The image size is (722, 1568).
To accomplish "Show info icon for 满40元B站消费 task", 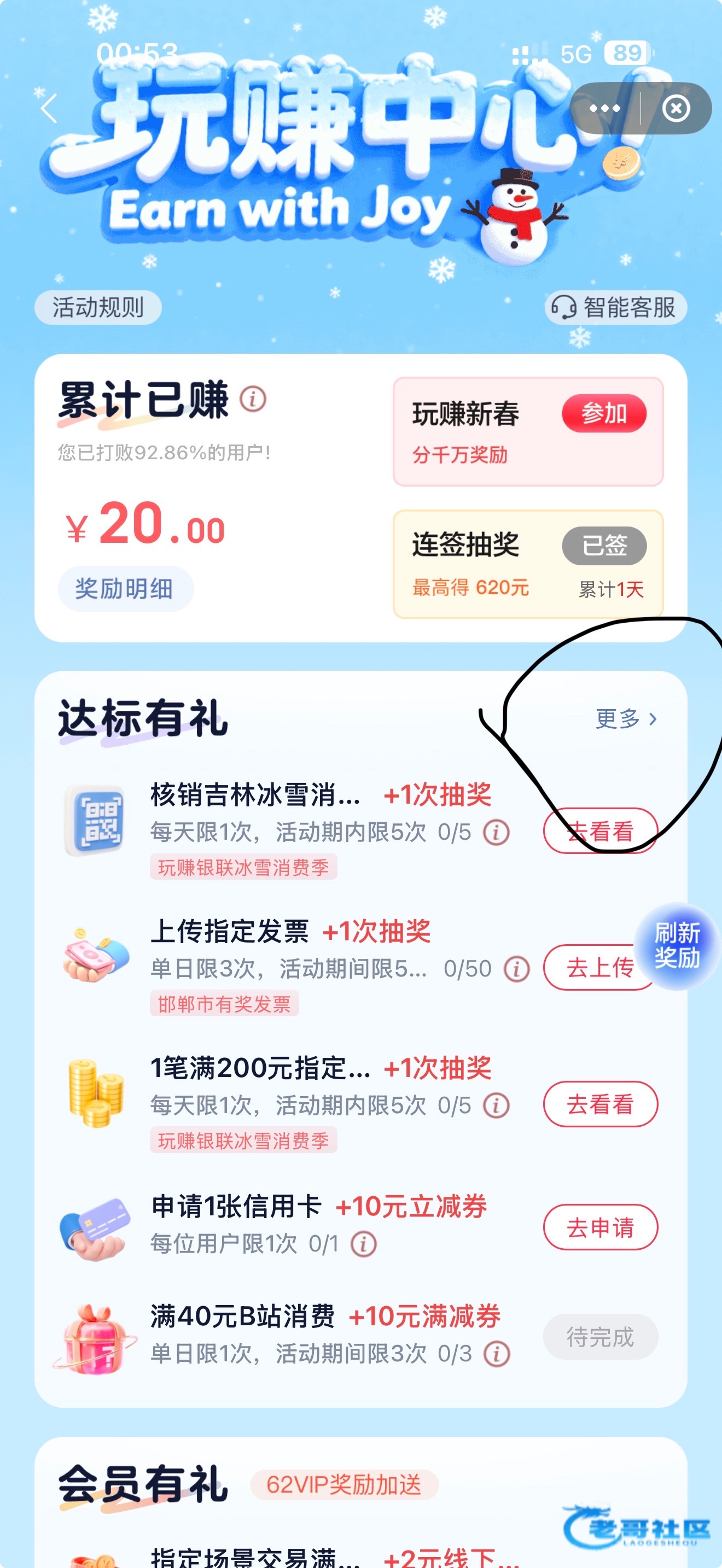I will [496, 1354].
